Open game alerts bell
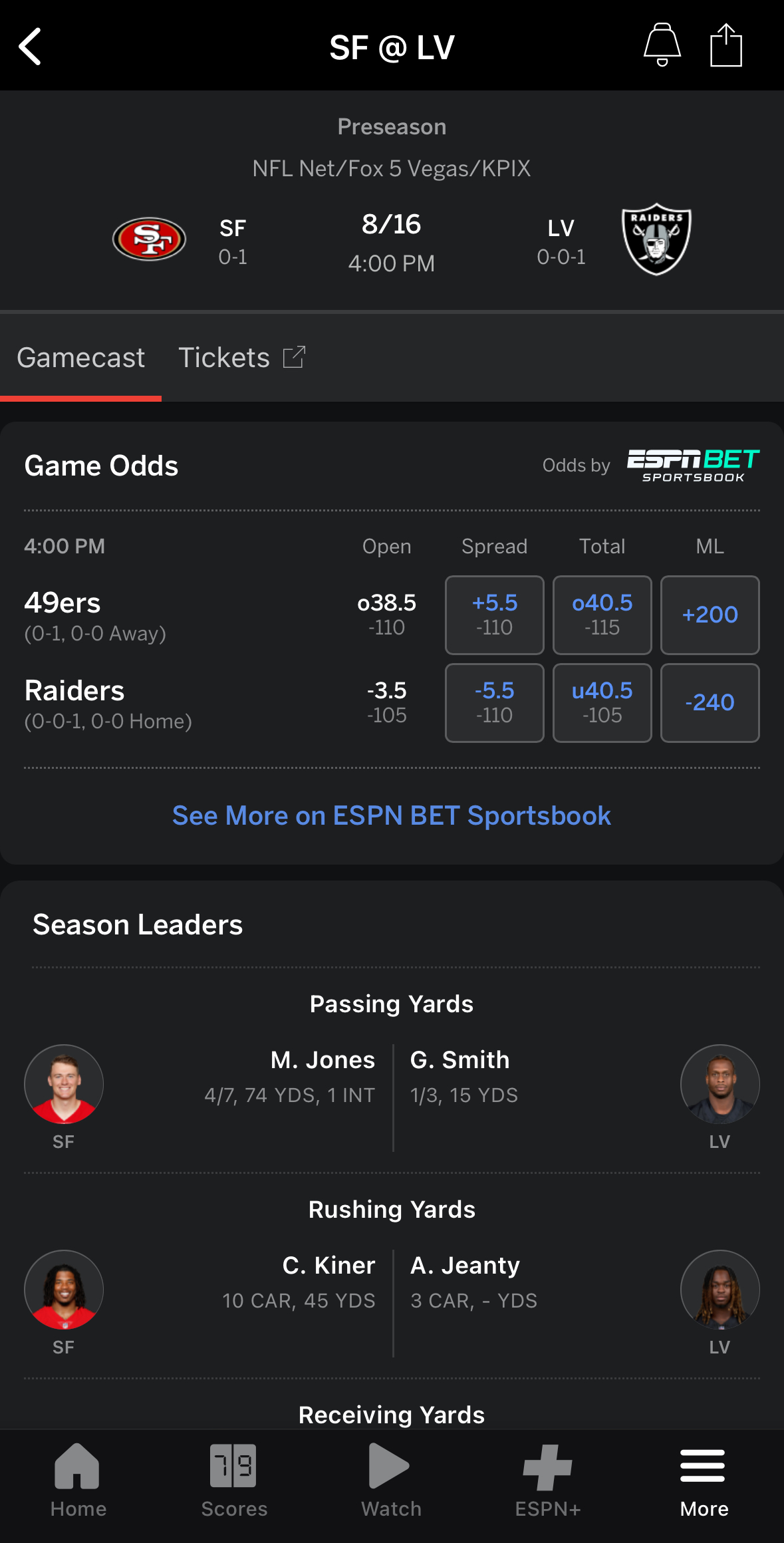Image resolution: width=784 pixels, height=1543 pixels. [x=662, y=45]
